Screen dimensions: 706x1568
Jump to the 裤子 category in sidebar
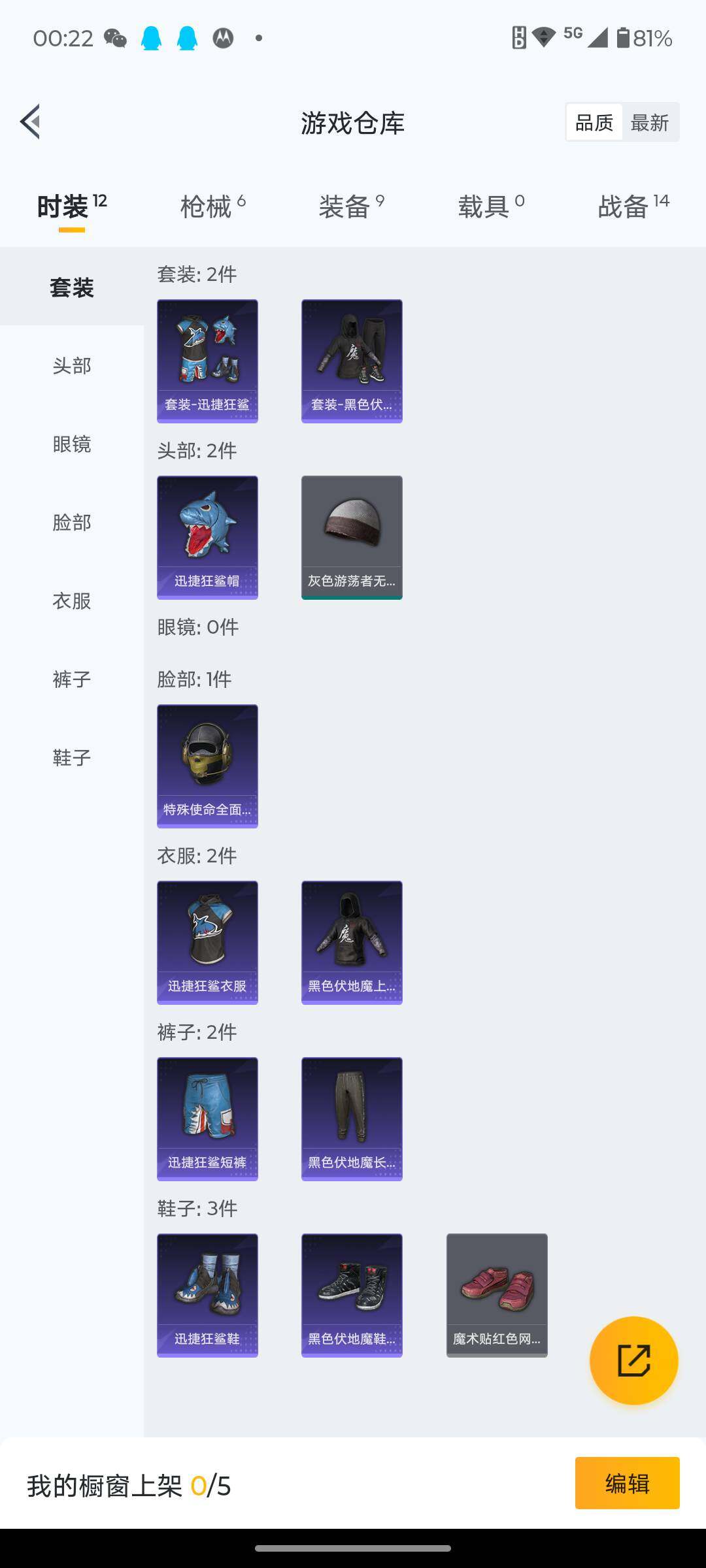click(x=72, y=679)
